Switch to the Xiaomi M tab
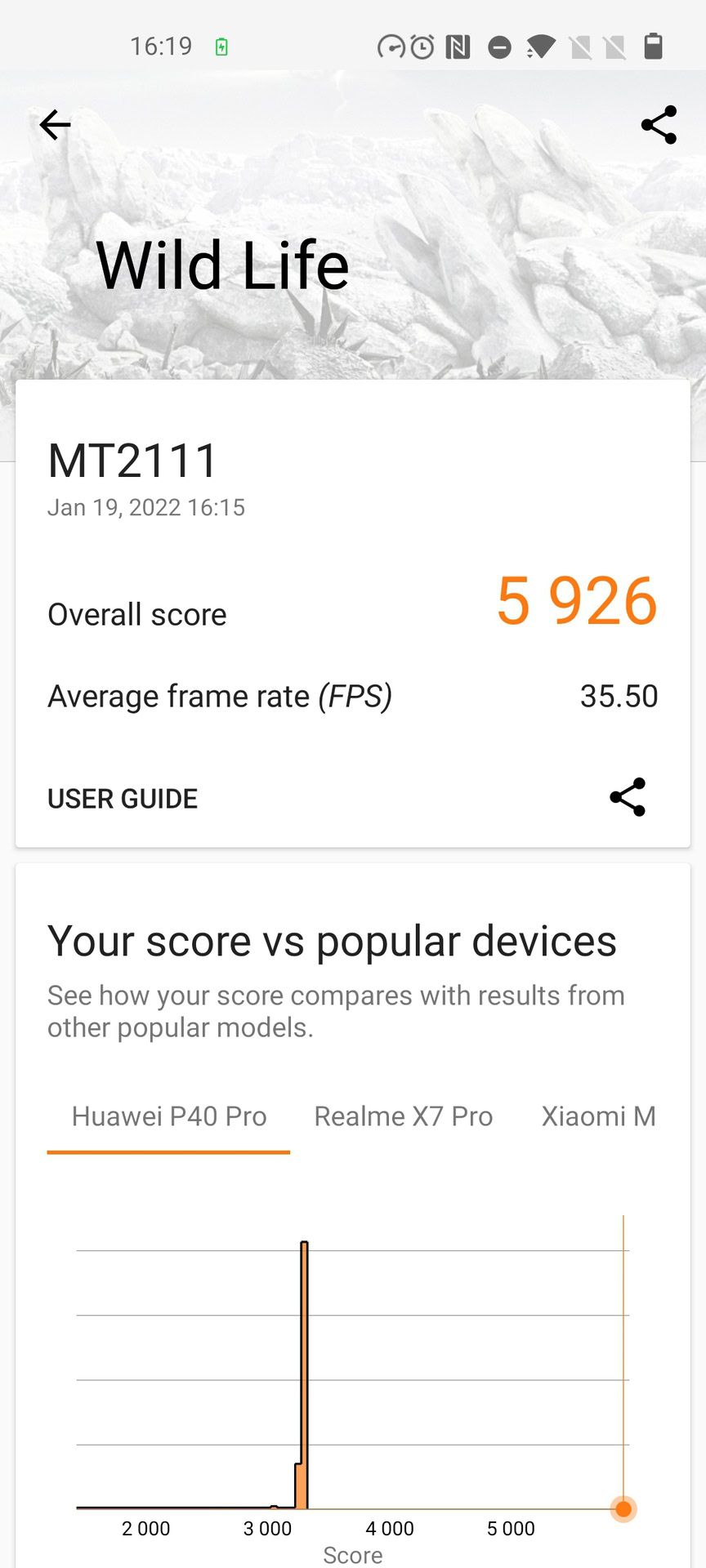 click(598, 1116)
